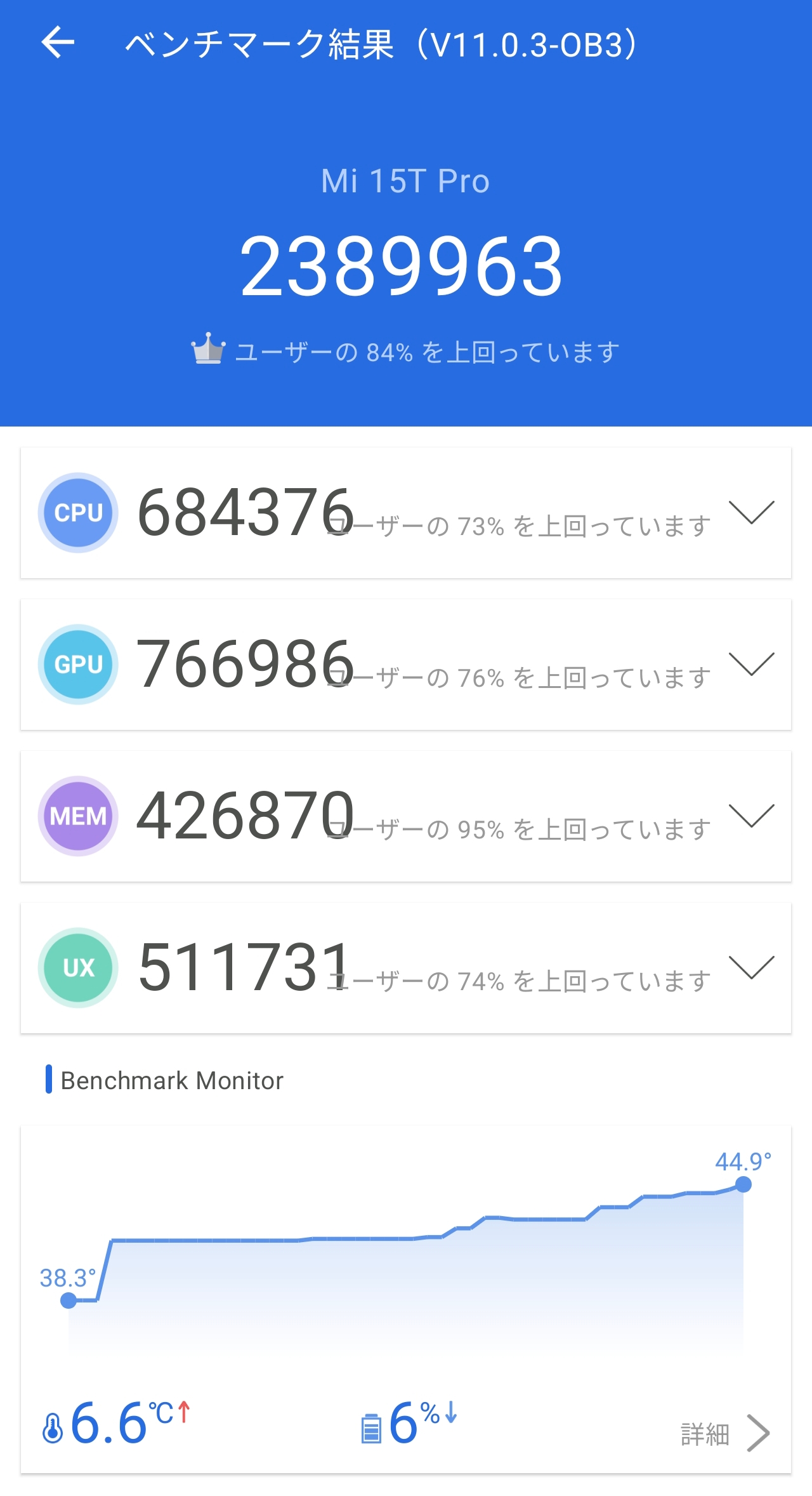Expand the CPU score 684376 details
The image size is (812, 1496).
[x=751, y=513]
